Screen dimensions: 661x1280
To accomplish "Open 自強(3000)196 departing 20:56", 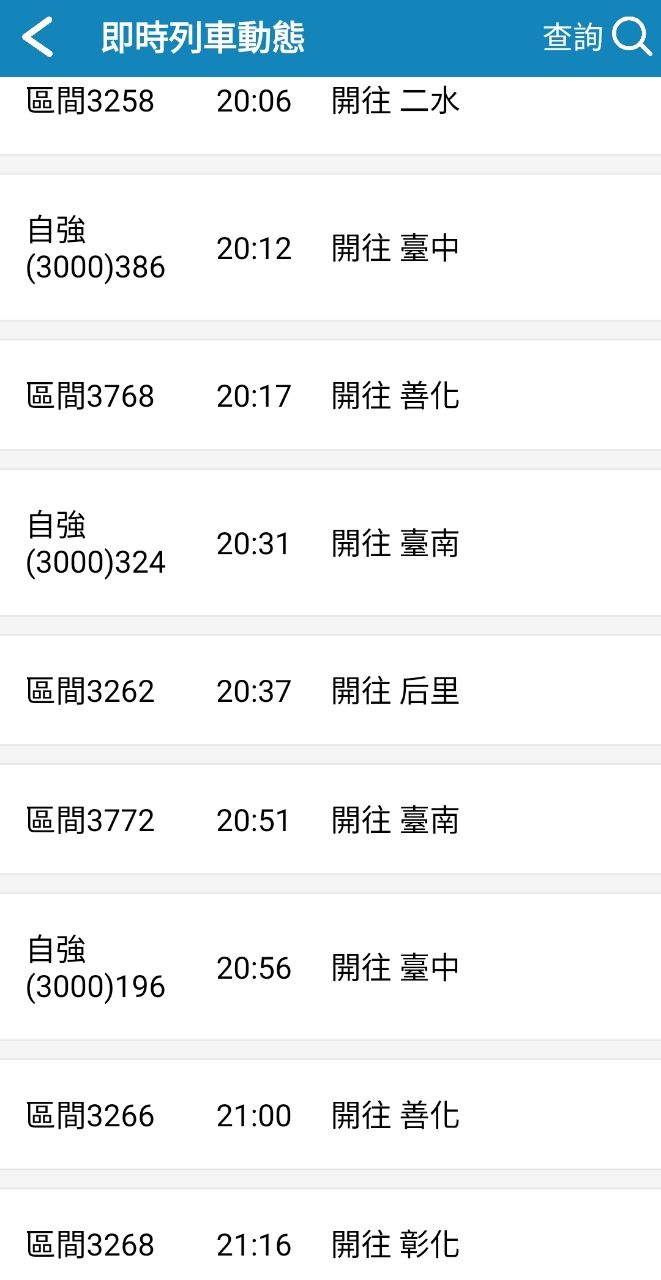I will [330, 967].
